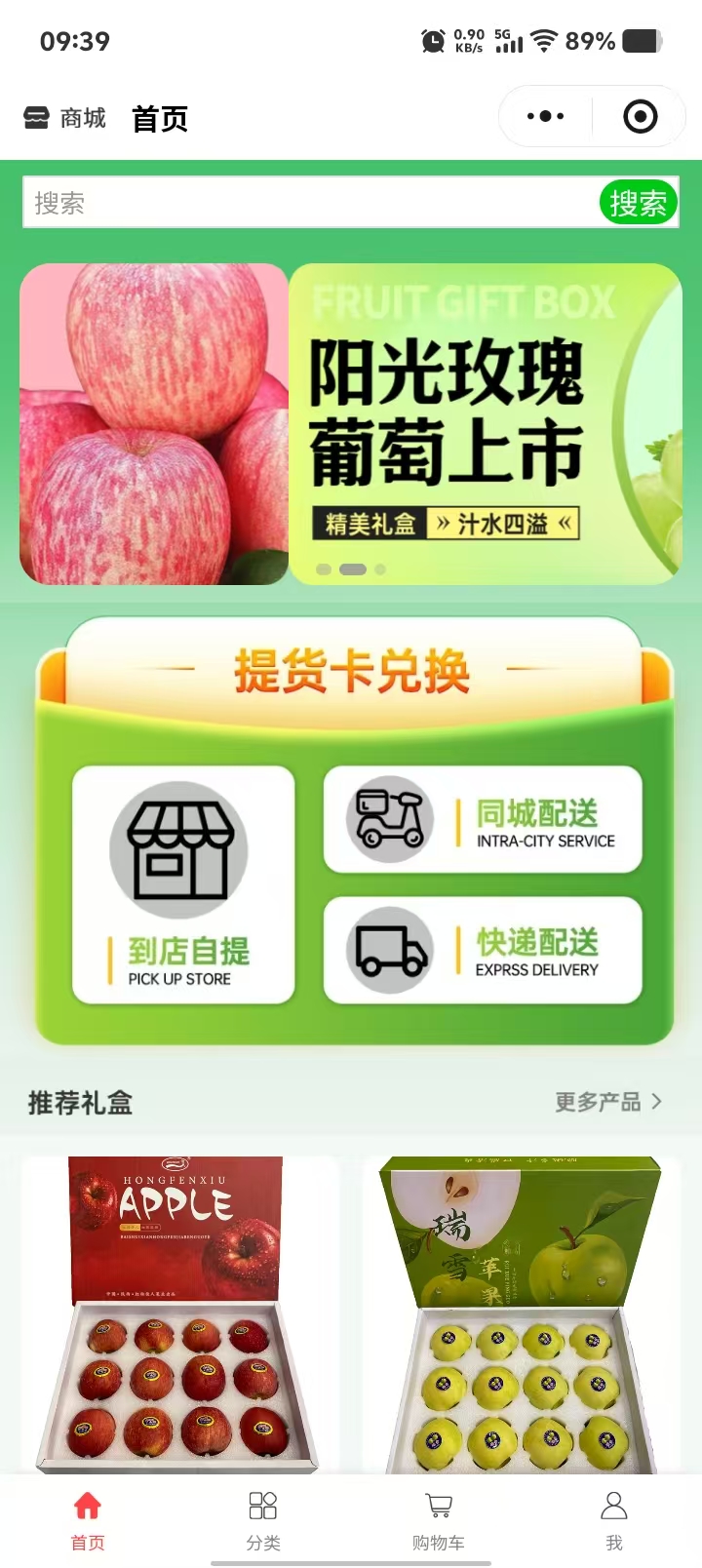
Task: Open the 阳光玫瑰葡萄上市 banner
Action: click(x=485, y=424)
